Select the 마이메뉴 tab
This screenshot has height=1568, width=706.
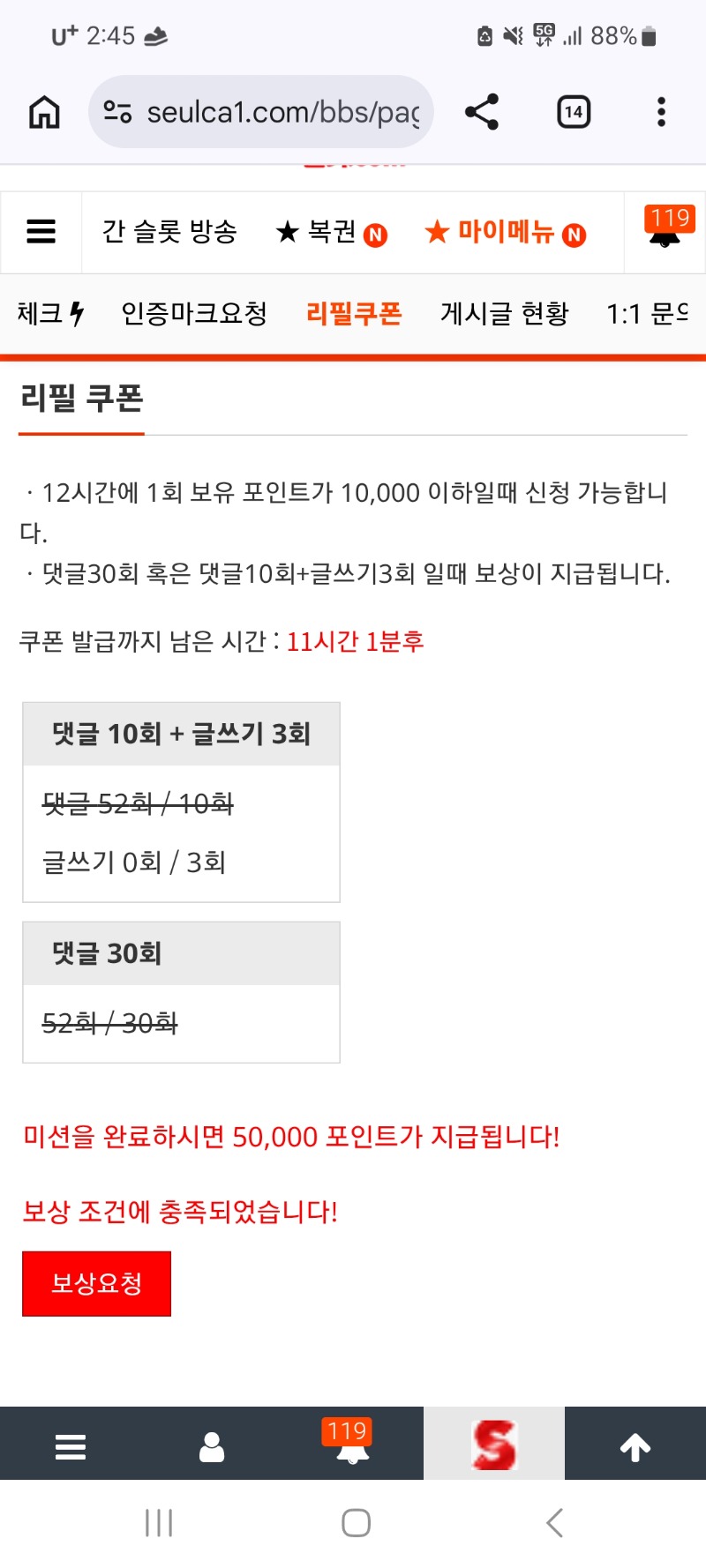(505, 233)
